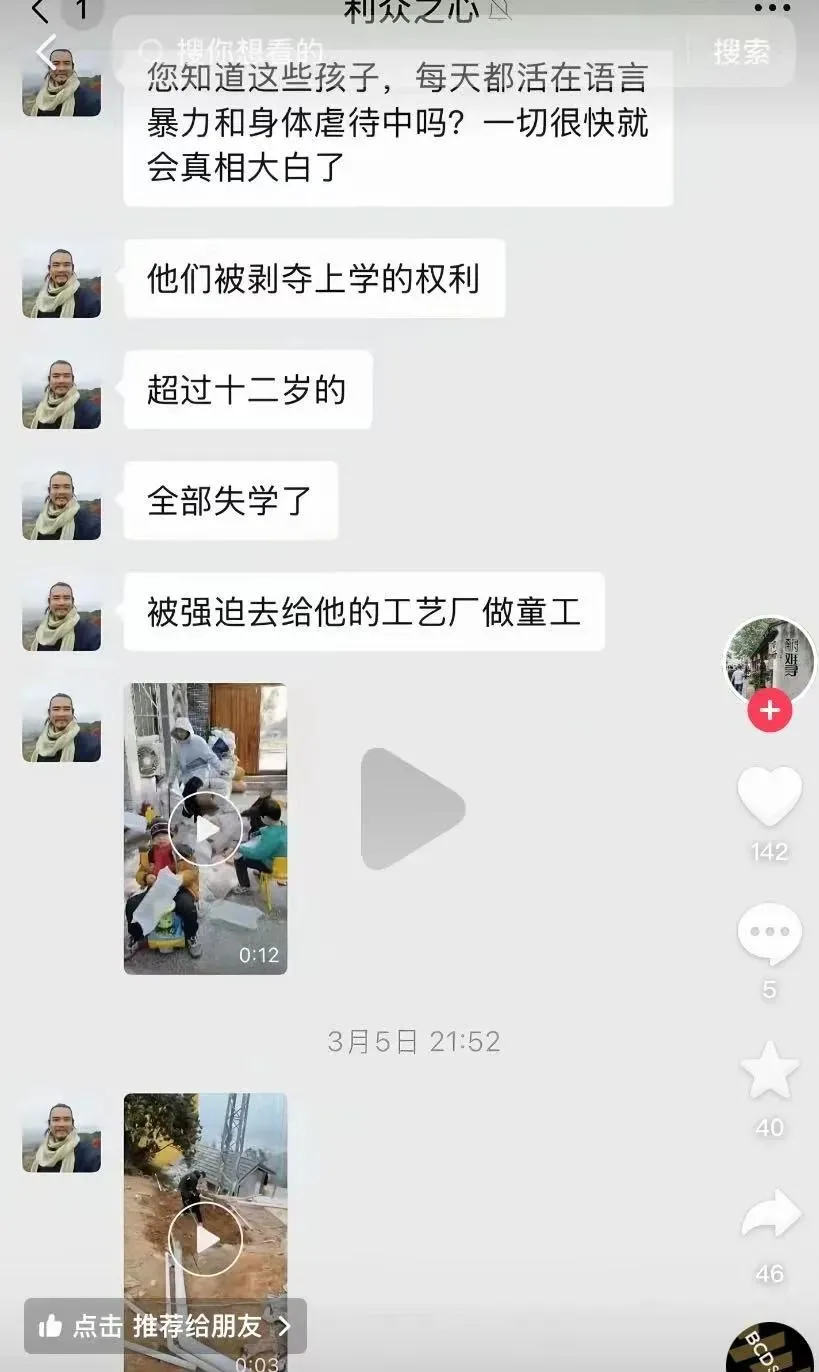The image size is (819, 1372).
Task: Open the comments bubble showing 5
Action: click(x=769, y=934)
